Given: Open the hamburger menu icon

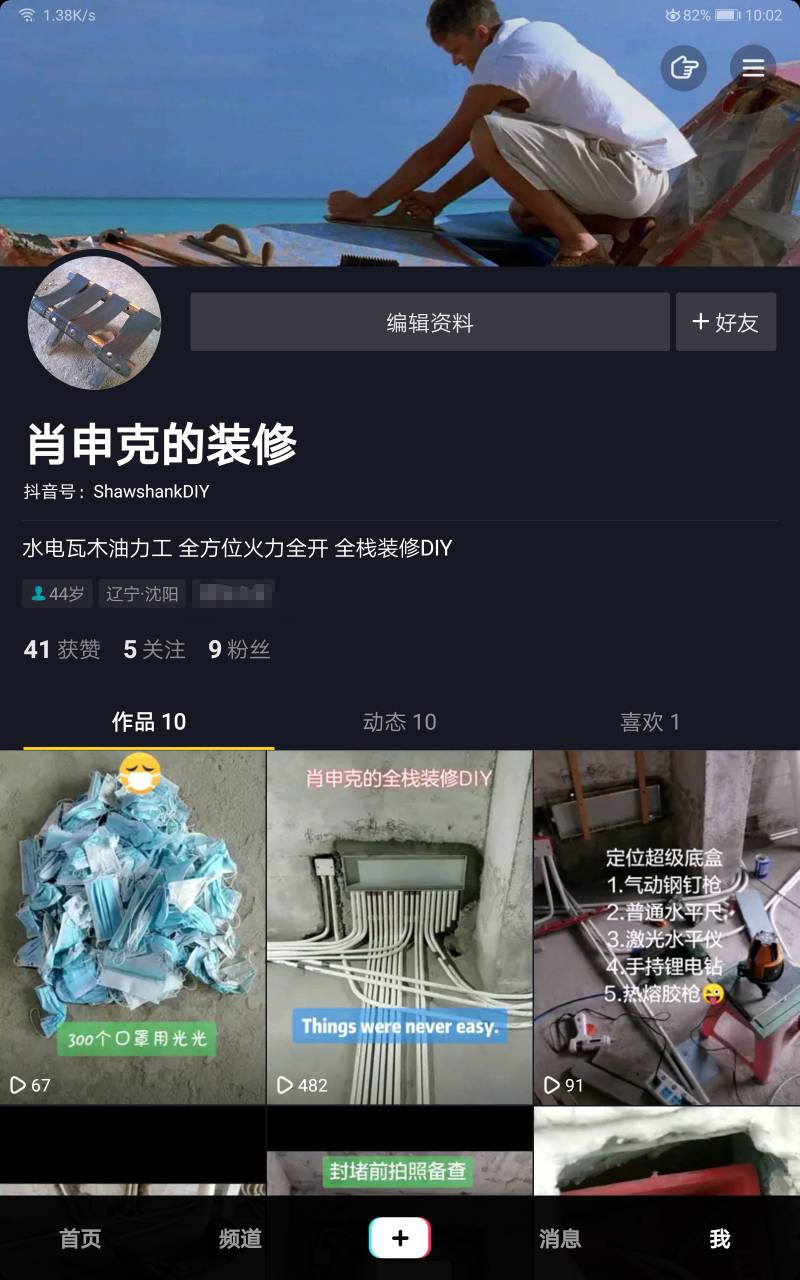Looking at the screenshot, I should (753, 68).
